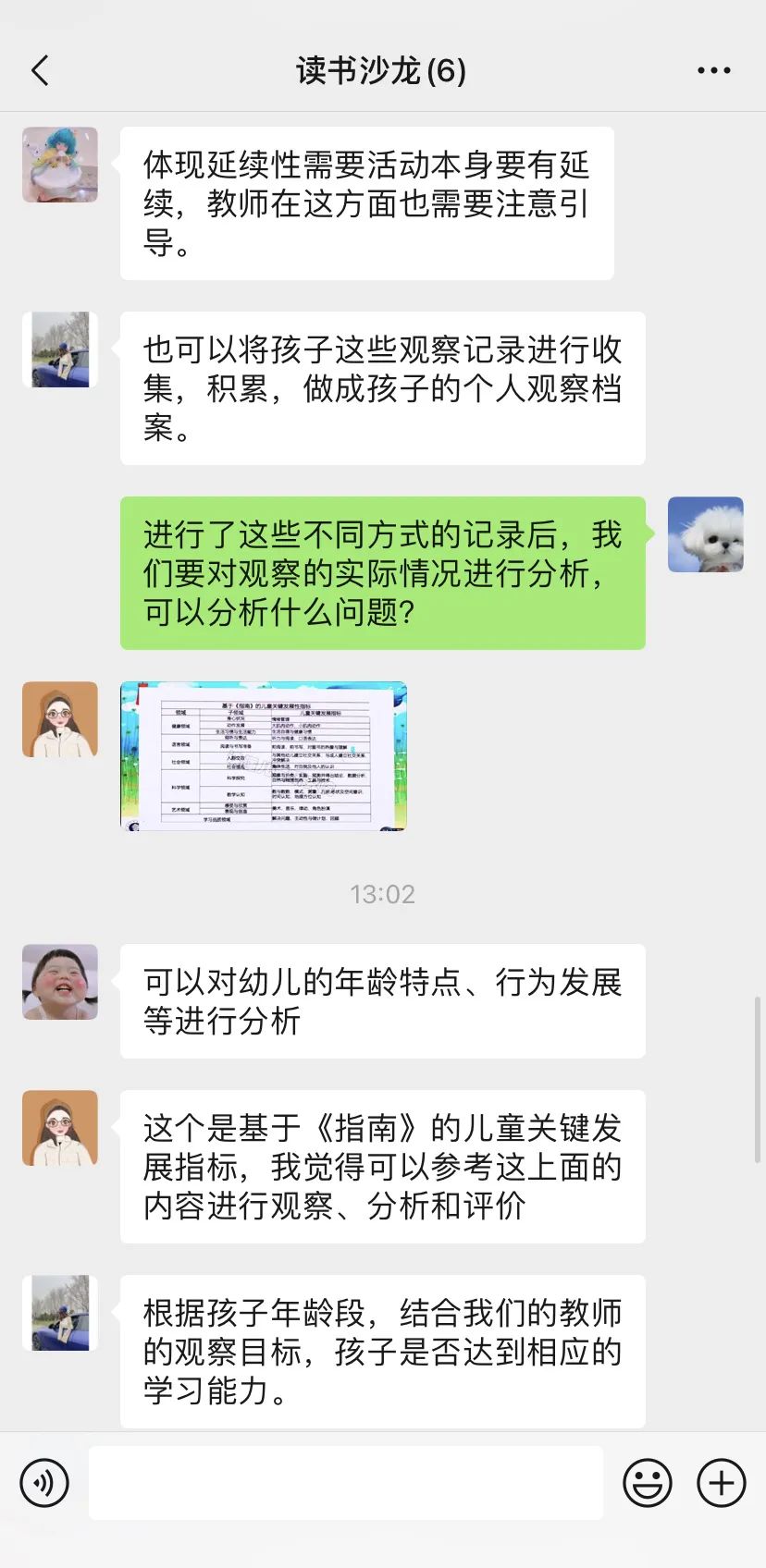The height and width of the screenshot is (1568, 766).
Task: Open the laughing baby avatar profile
Action: click(x=60, y=982)
